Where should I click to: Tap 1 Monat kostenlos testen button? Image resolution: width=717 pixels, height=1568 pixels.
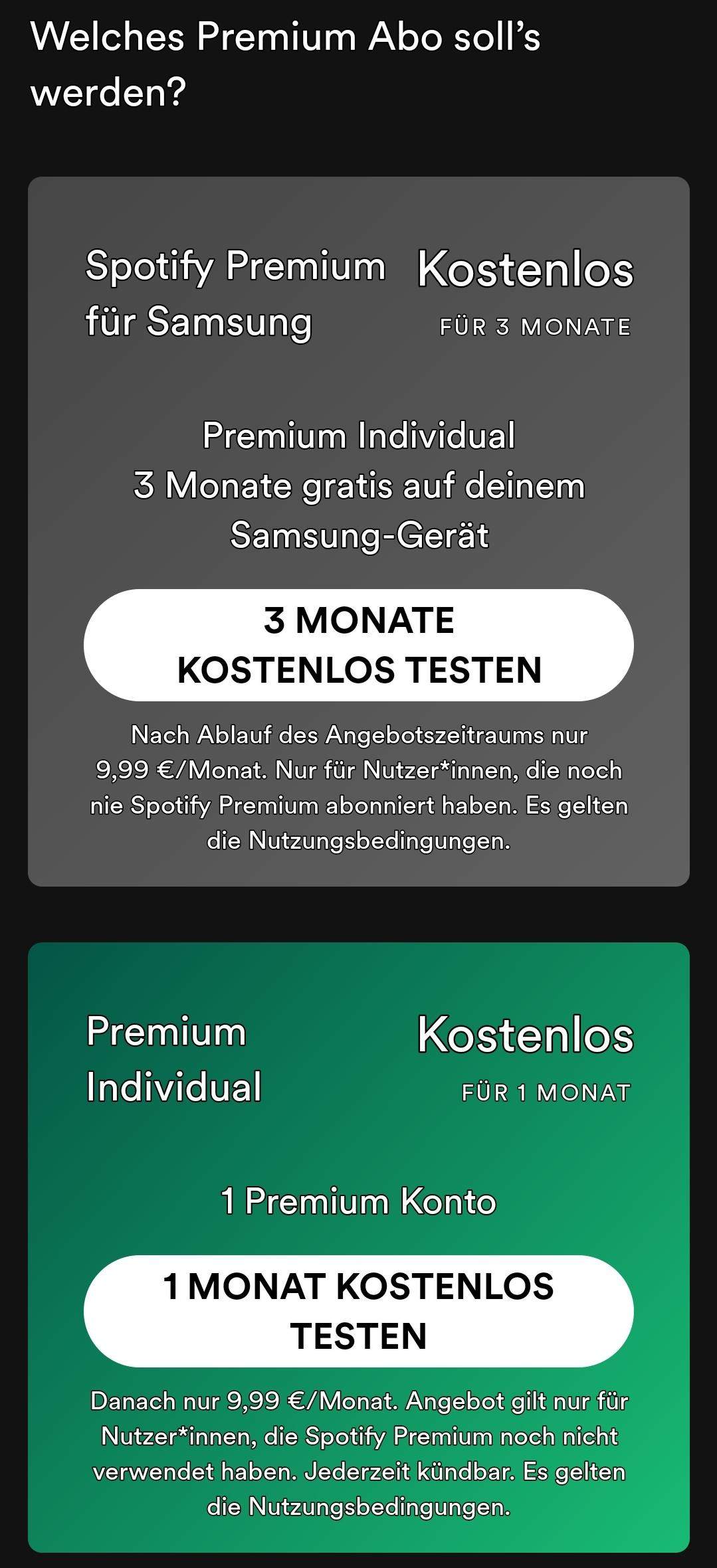tap(358, 1311)
